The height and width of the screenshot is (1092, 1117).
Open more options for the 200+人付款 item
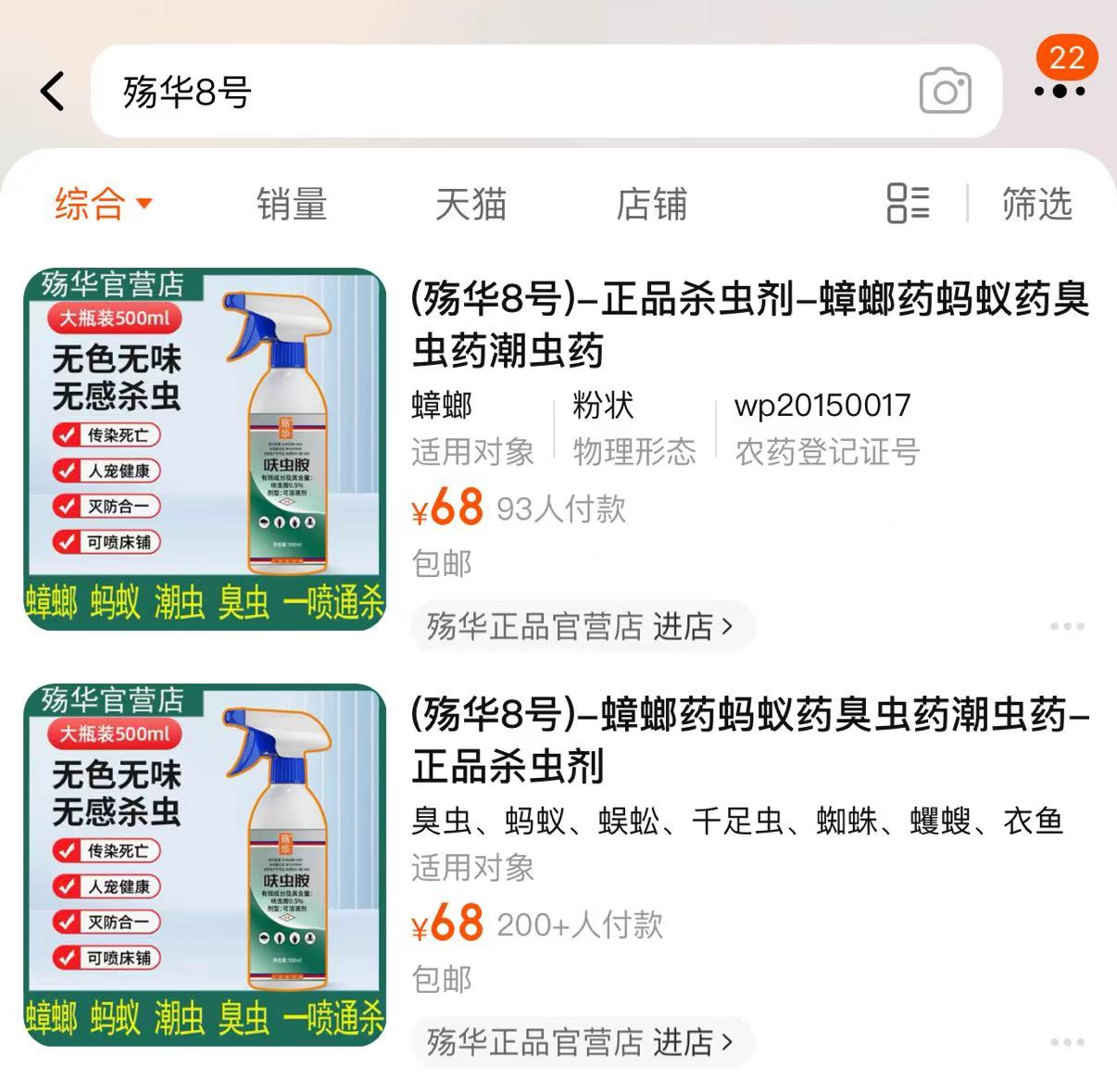click(x=1067, y=1043)
